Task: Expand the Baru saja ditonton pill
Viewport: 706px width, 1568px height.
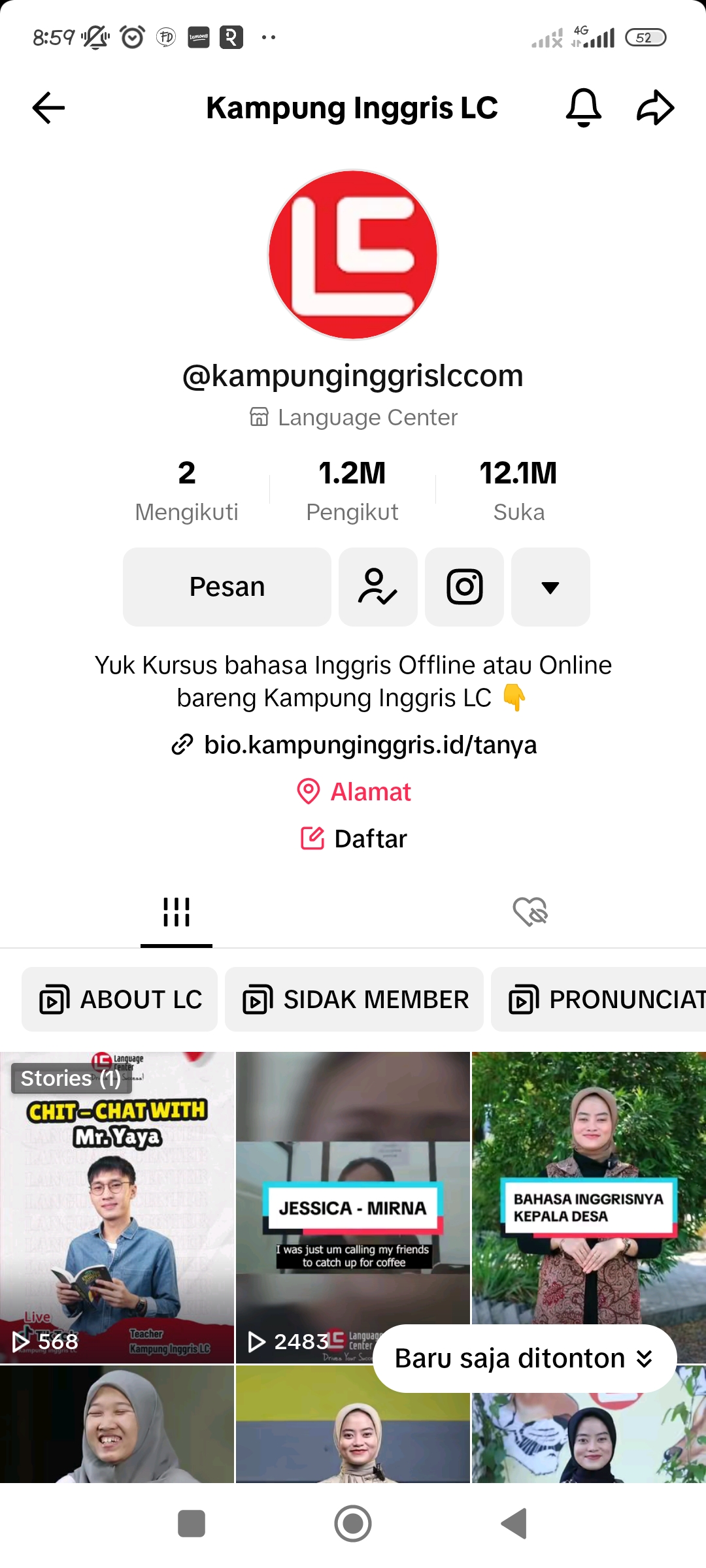Action: coord(524,1359)
